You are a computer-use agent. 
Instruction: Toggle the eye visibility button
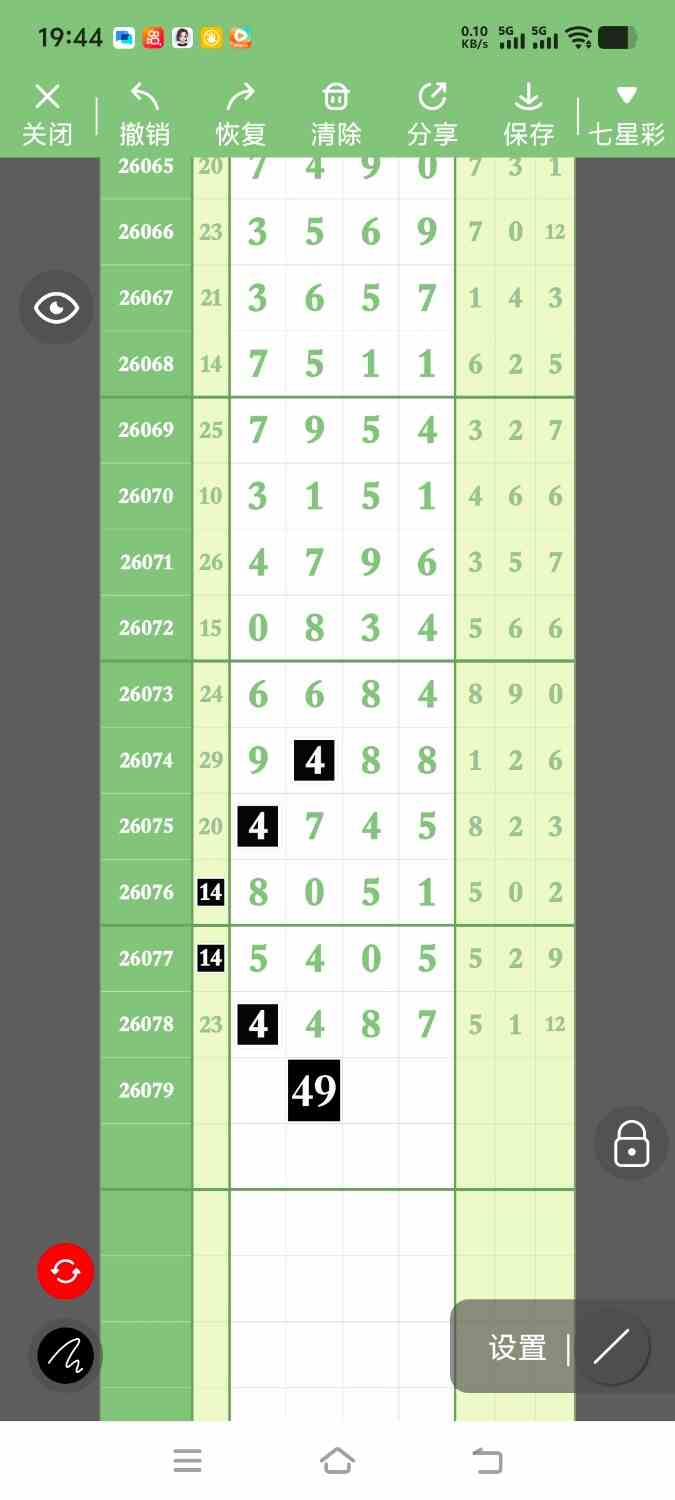[56, 307]
